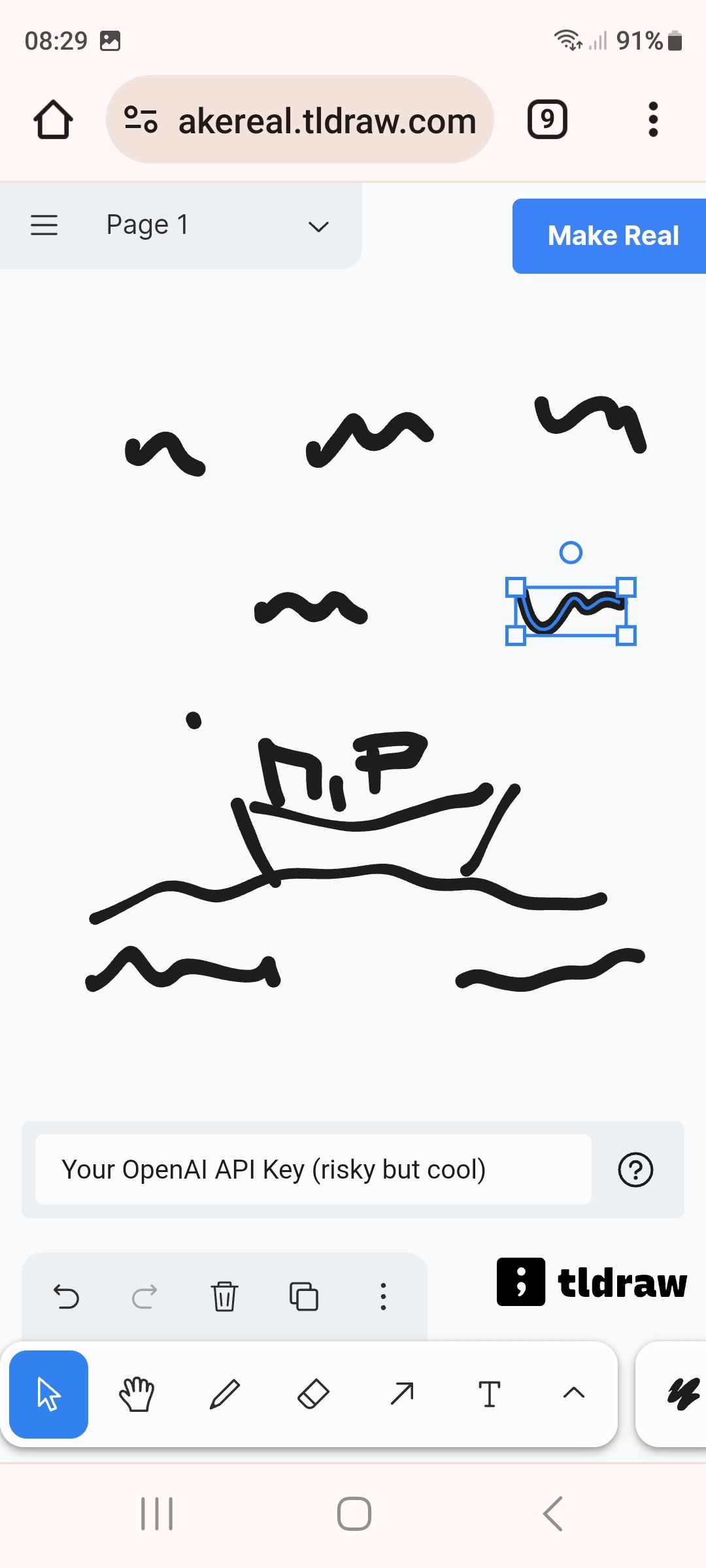This screenshot has width=706, height=1568.
Task: Open the tldraw hamburger menu
Action: click(44, 225)
